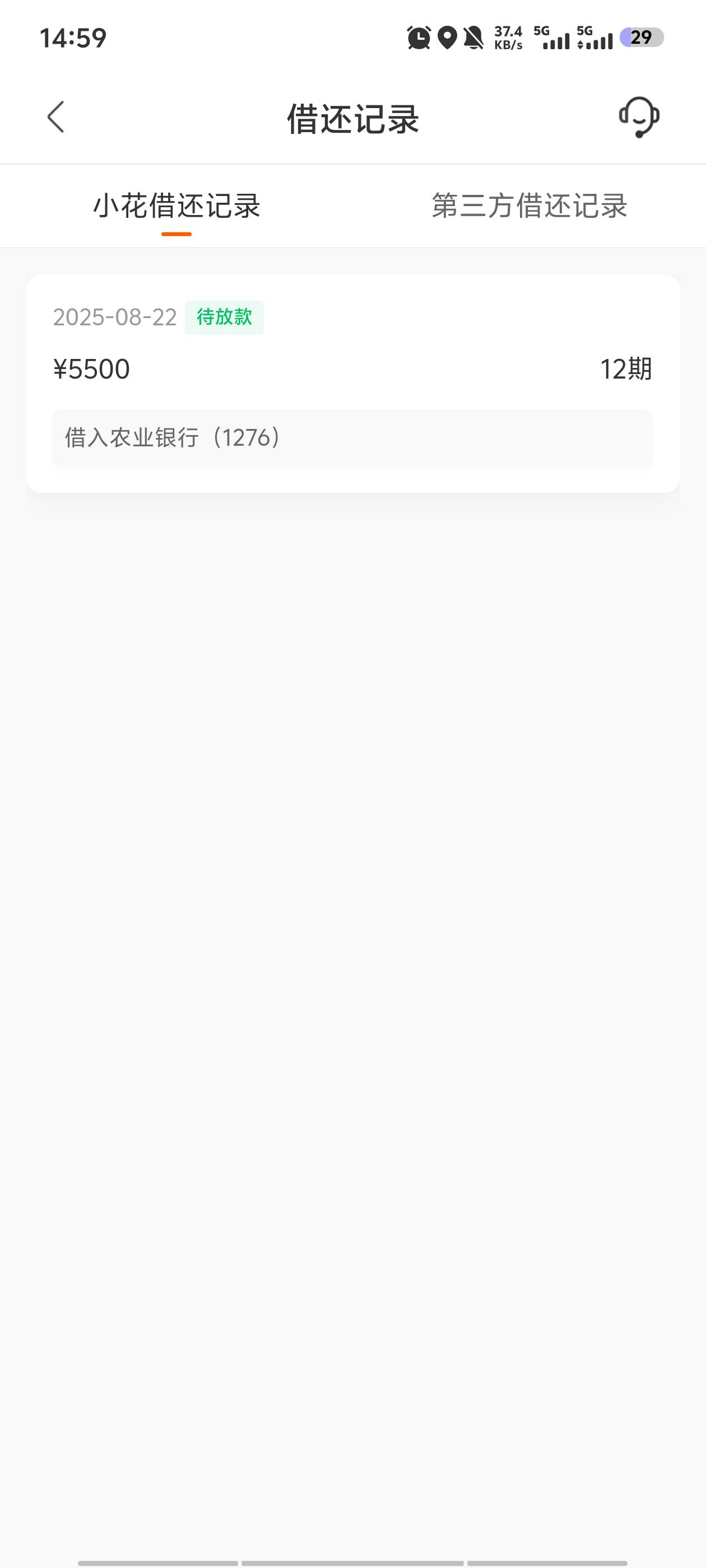Open the ¥5500 loan record card

tap(352, 384)
